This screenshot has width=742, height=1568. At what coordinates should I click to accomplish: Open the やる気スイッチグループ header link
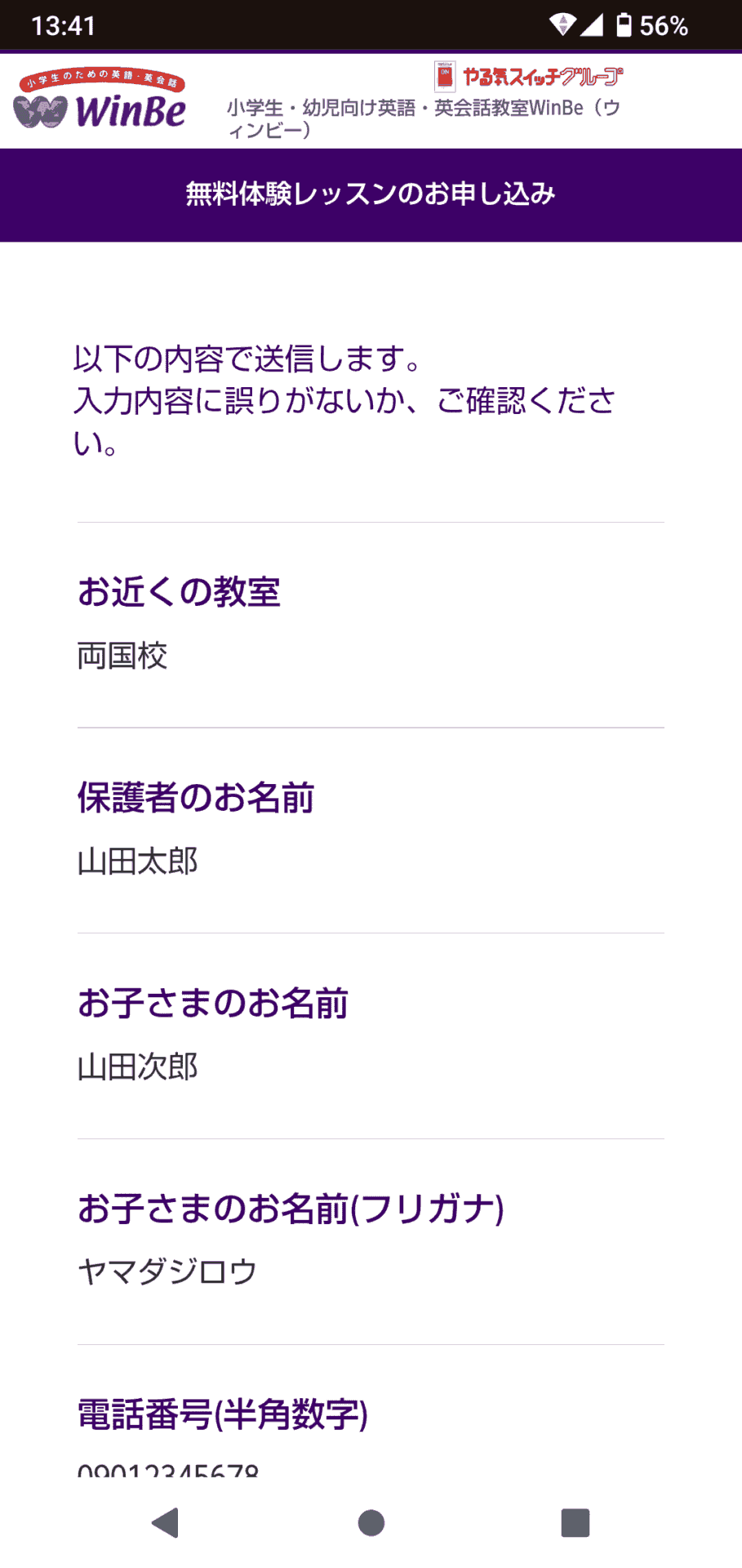(x=529, y=76)
